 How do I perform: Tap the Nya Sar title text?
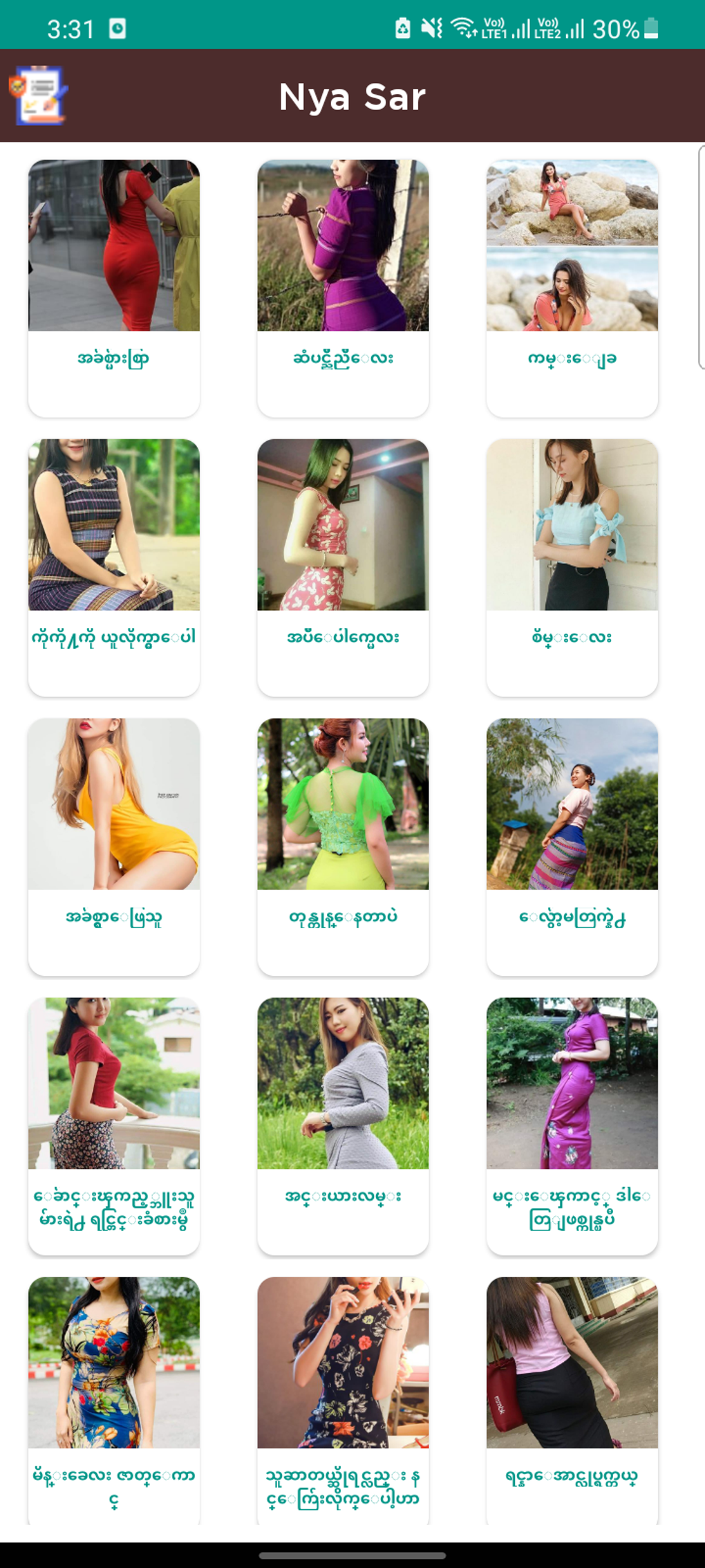coord(352,96)
